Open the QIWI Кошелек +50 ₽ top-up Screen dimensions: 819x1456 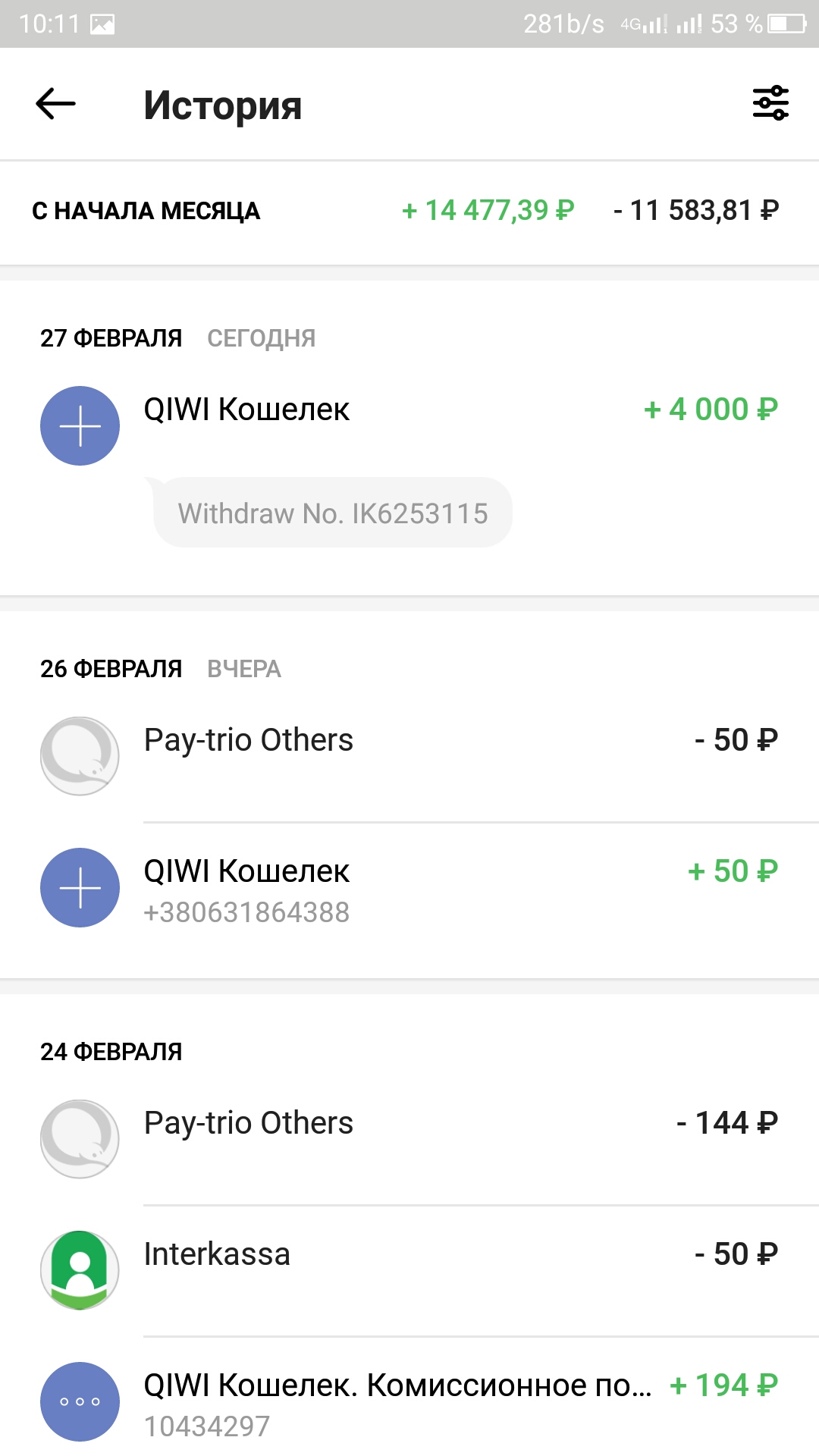tap(409, 889)
